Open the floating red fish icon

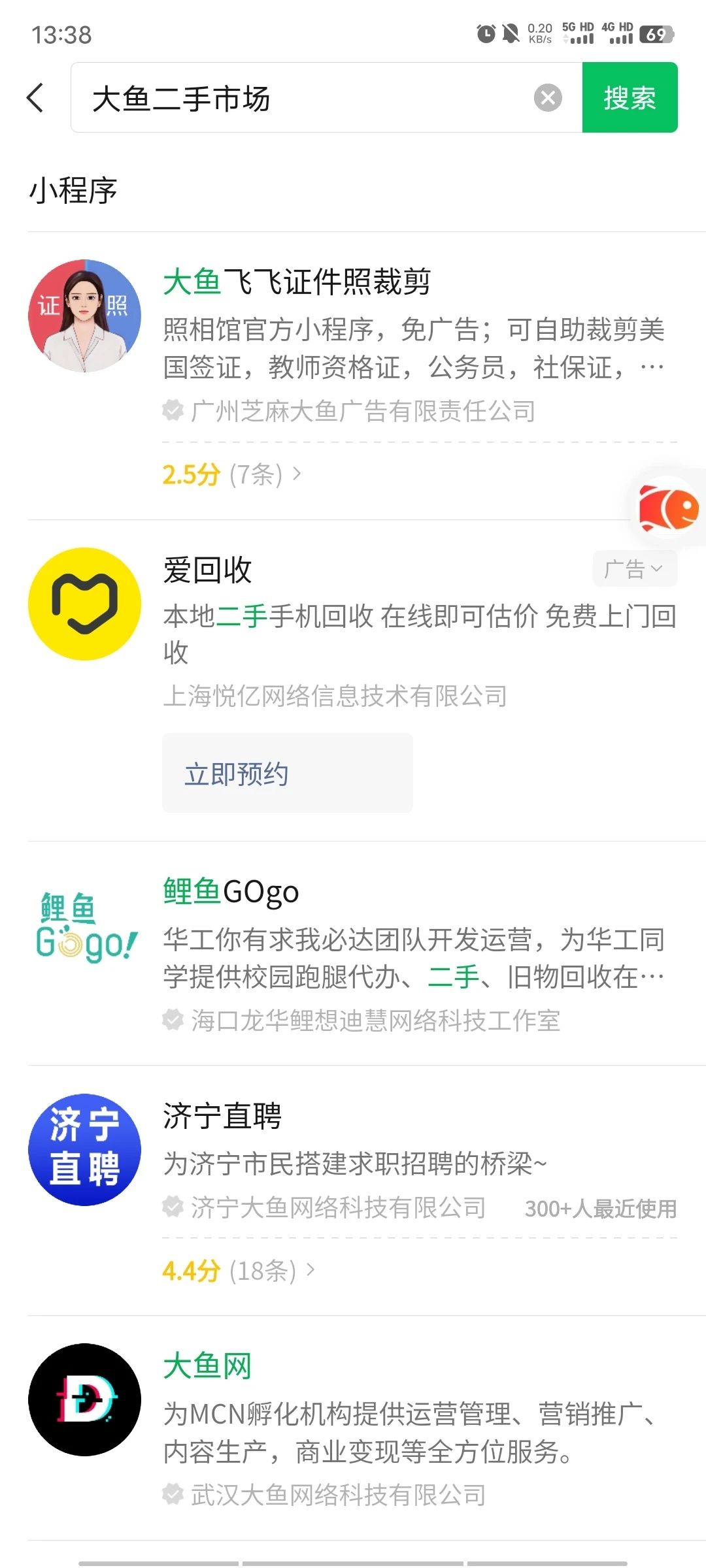[668, 508]
